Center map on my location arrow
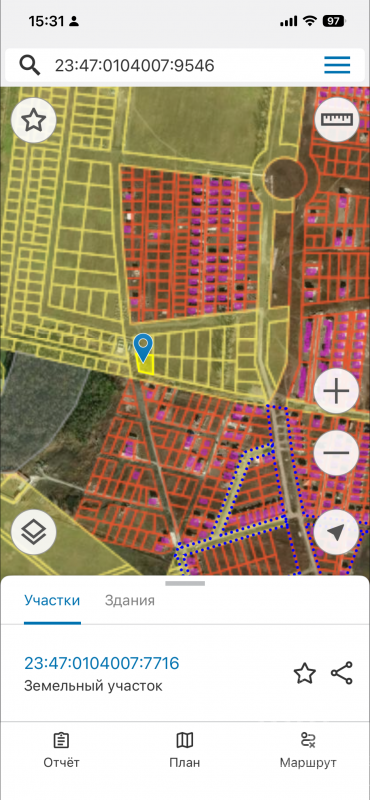Image resolution: width=370 pixels, height=800 pixels. pos(336,532)
